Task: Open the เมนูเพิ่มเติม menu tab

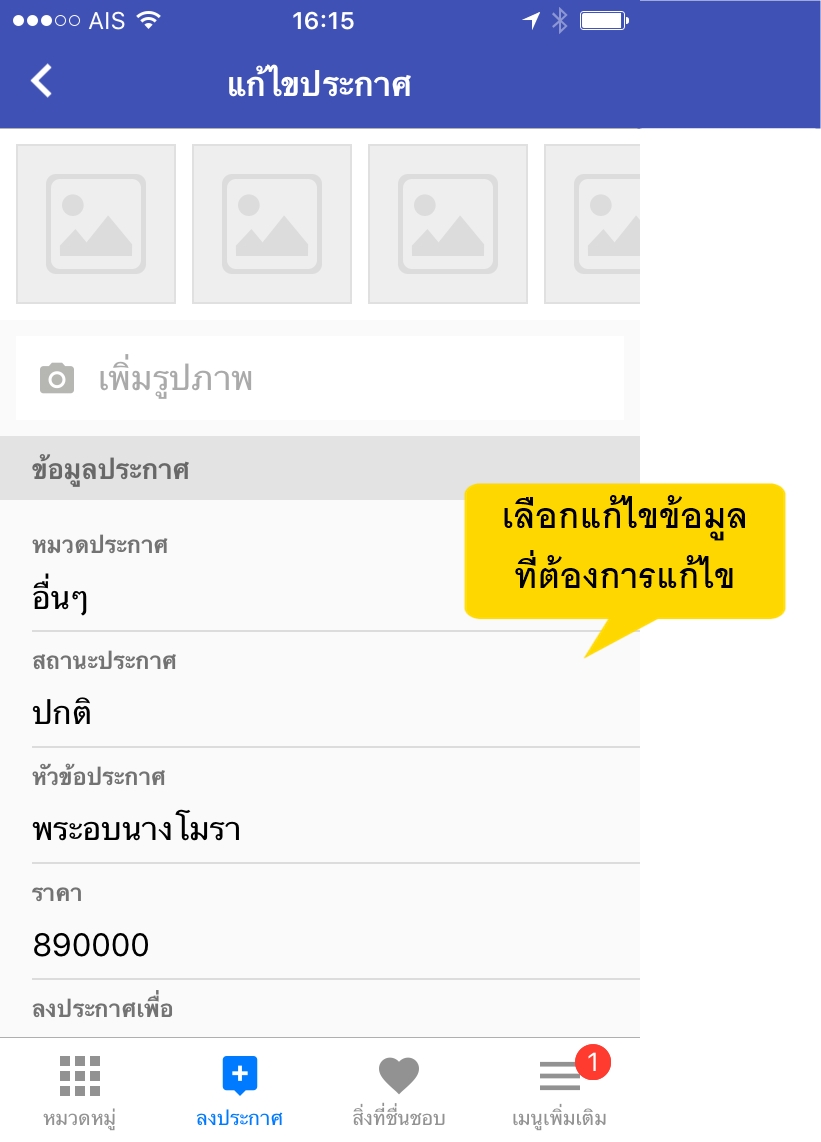Action: click(x=559, y=1091)
